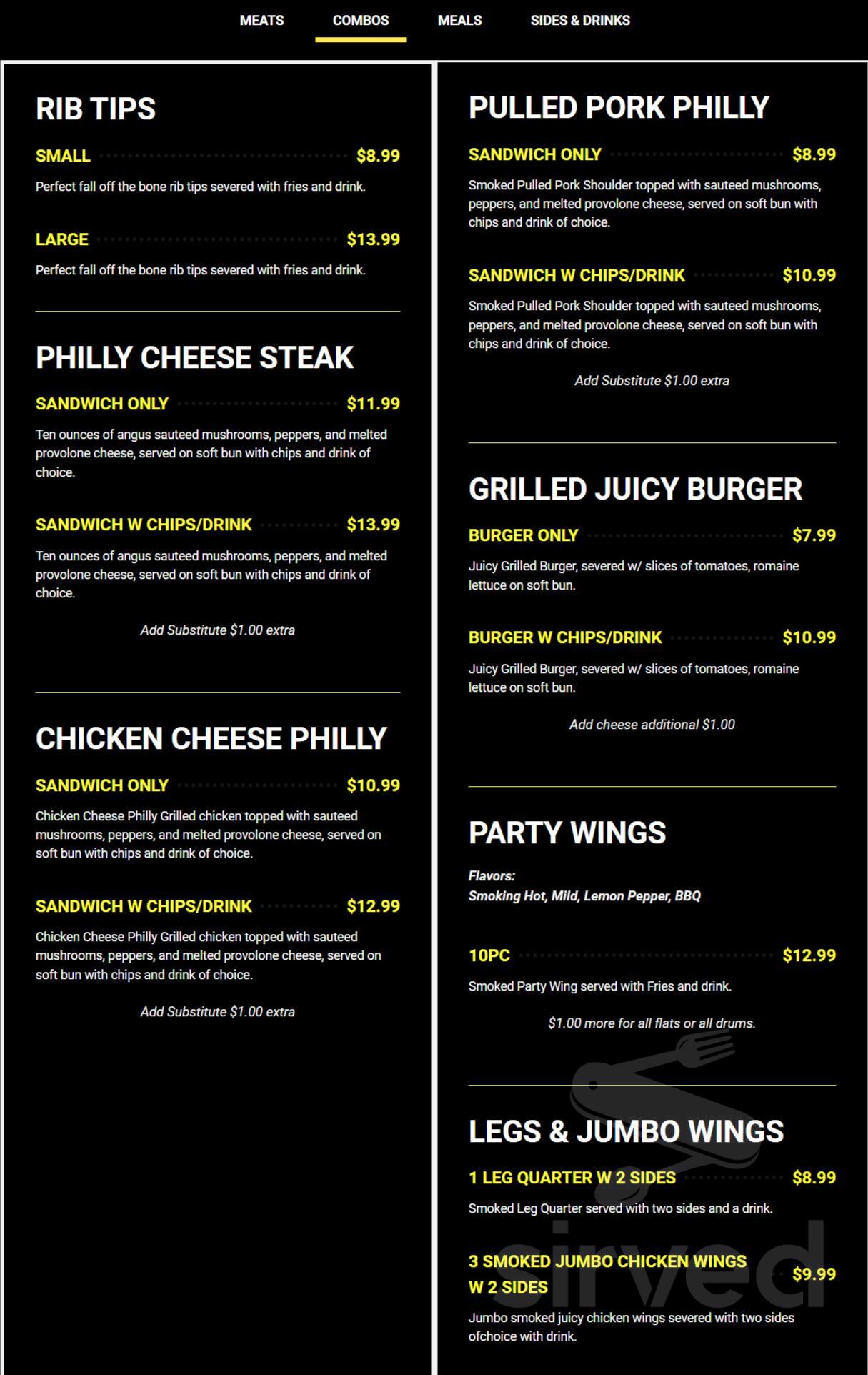Switch to the MEATS tab
This screenshot has width=868, height=1375.
(x=261, y=20)
